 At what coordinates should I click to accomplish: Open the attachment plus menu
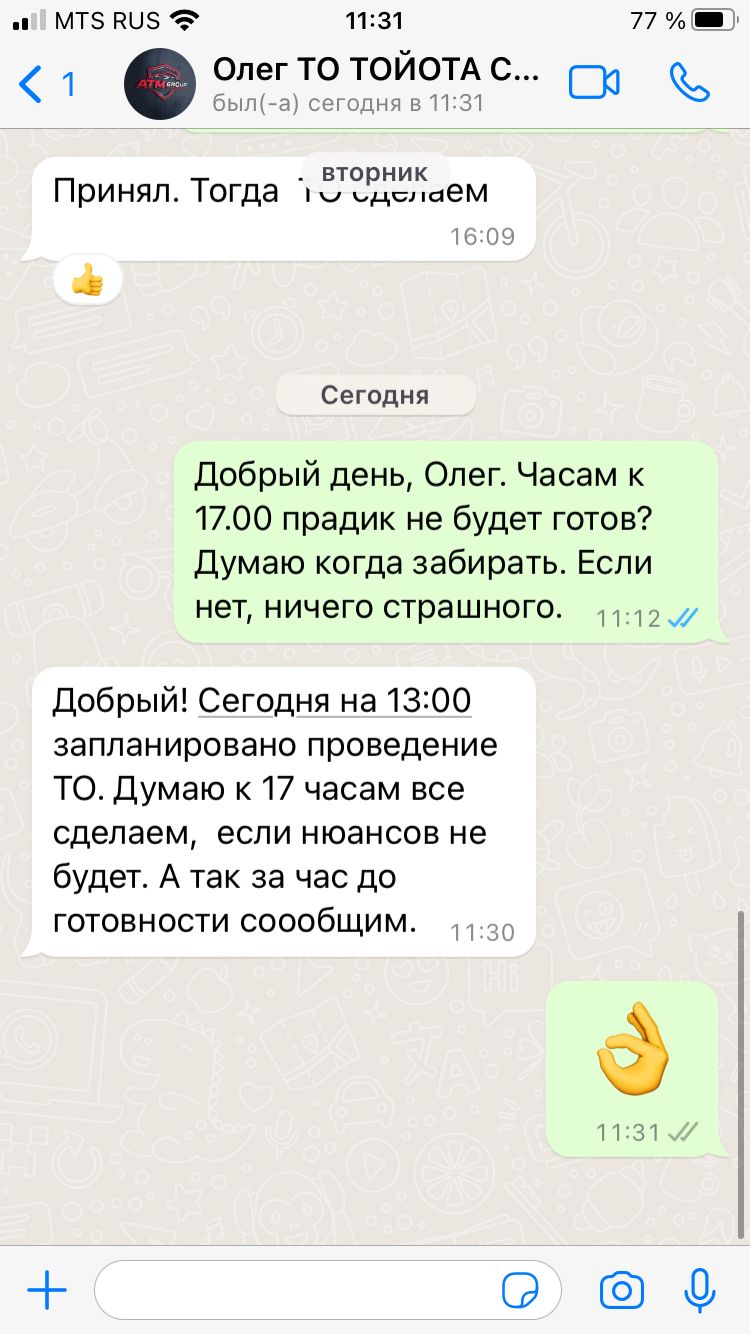(x=47, y=1291)
